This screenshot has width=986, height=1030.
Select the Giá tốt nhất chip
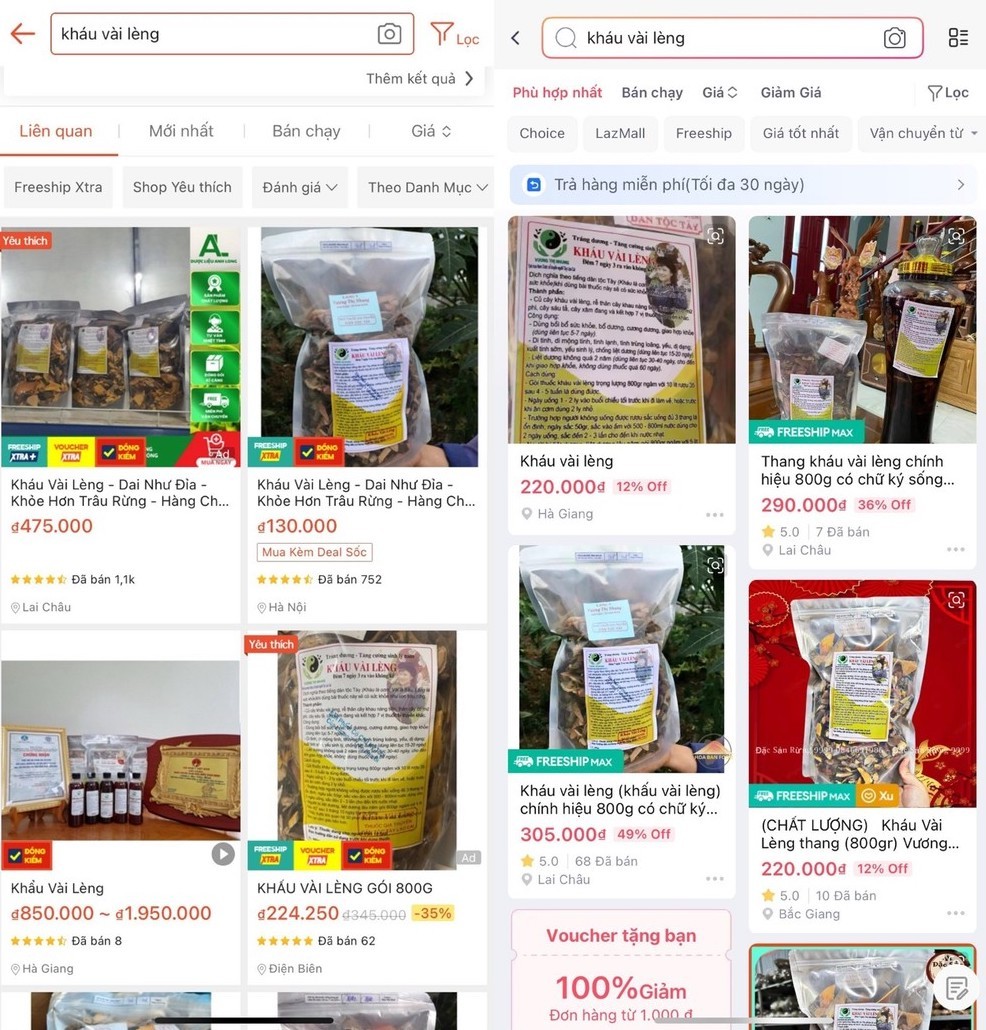pos(801,133)
